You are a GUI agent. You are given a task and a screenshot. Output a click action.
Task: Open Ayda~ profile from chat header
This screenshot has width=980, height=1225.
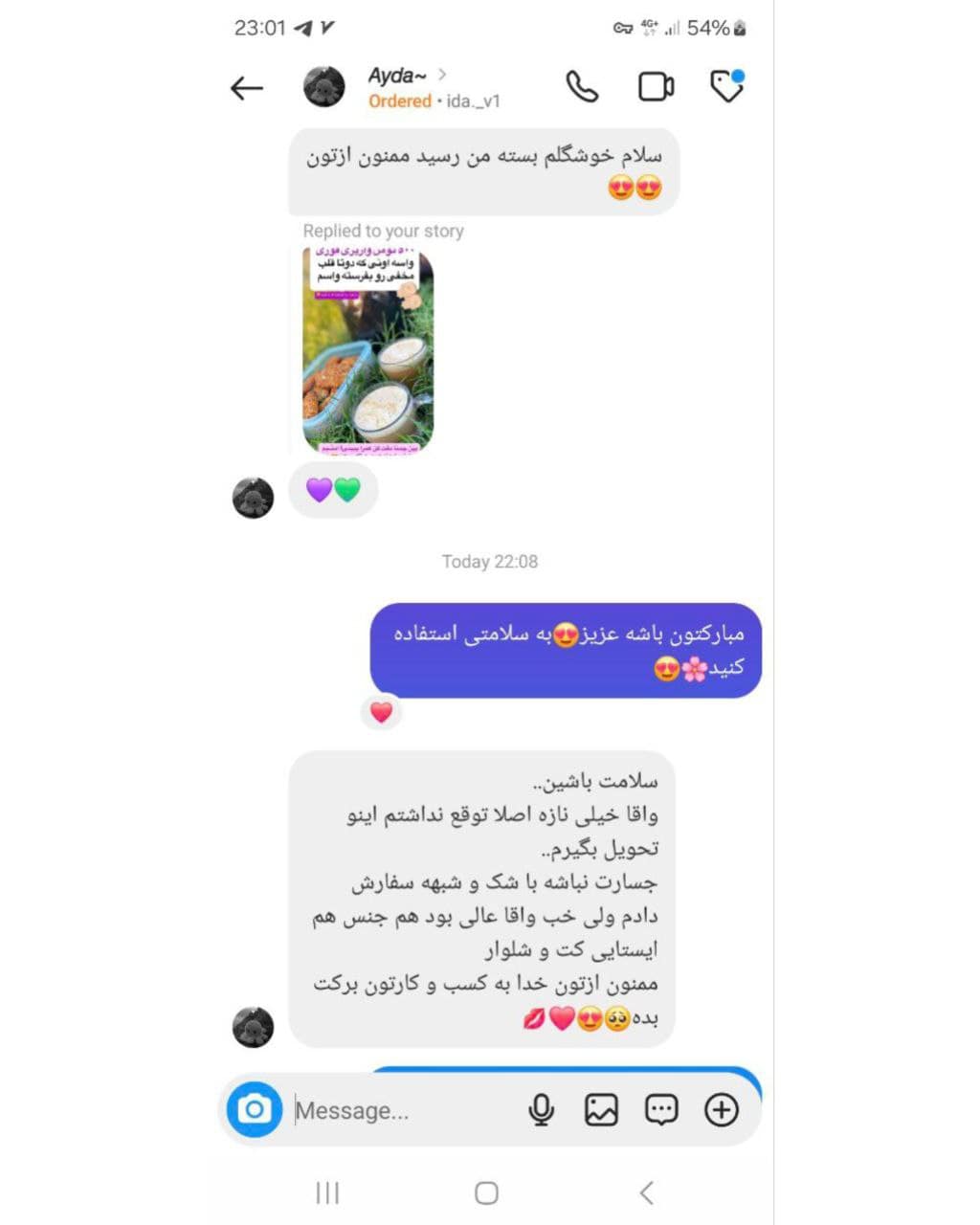[x=397, y=76]
